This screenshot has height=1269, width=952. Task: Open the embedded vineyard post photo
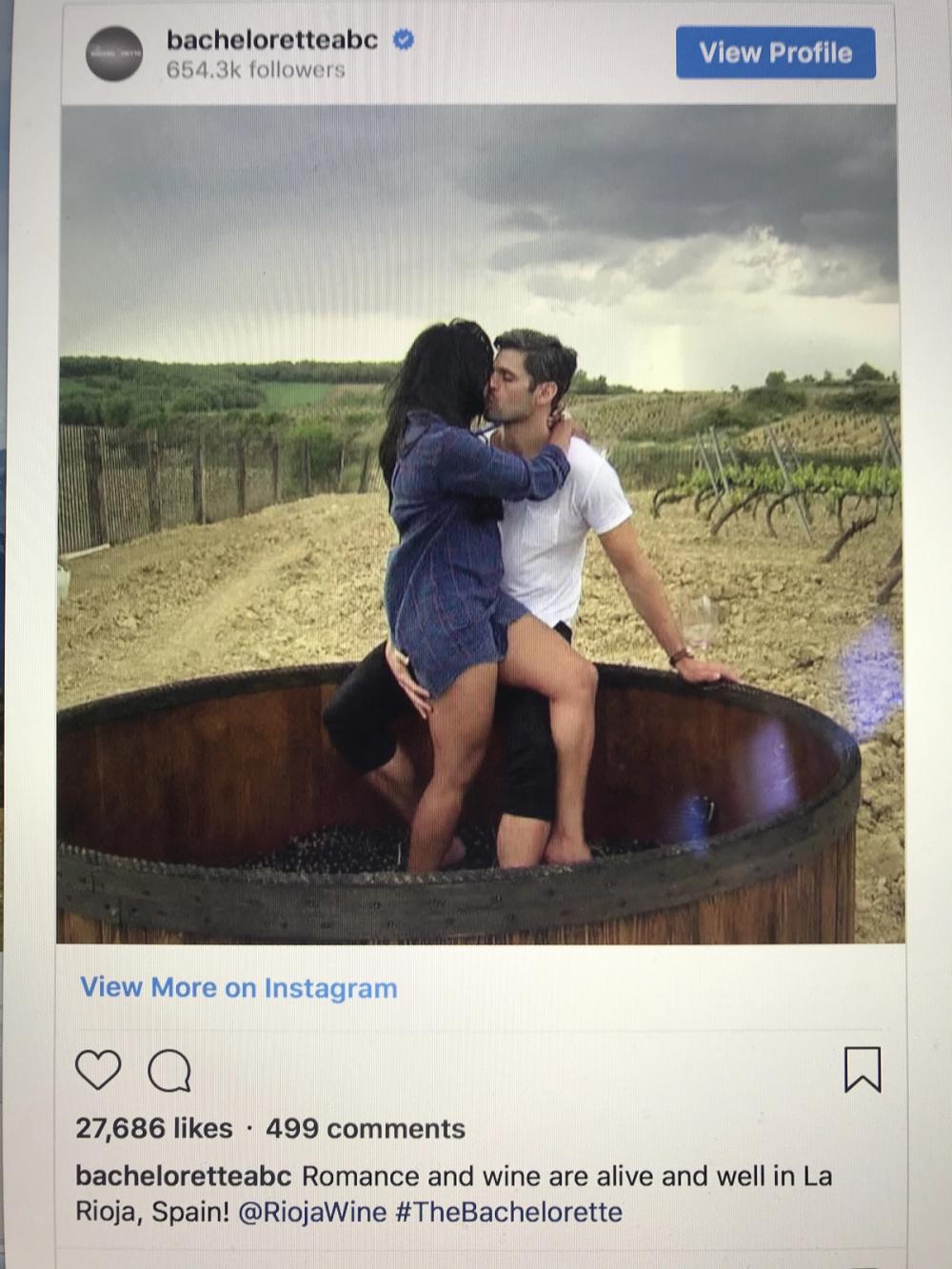479,524
